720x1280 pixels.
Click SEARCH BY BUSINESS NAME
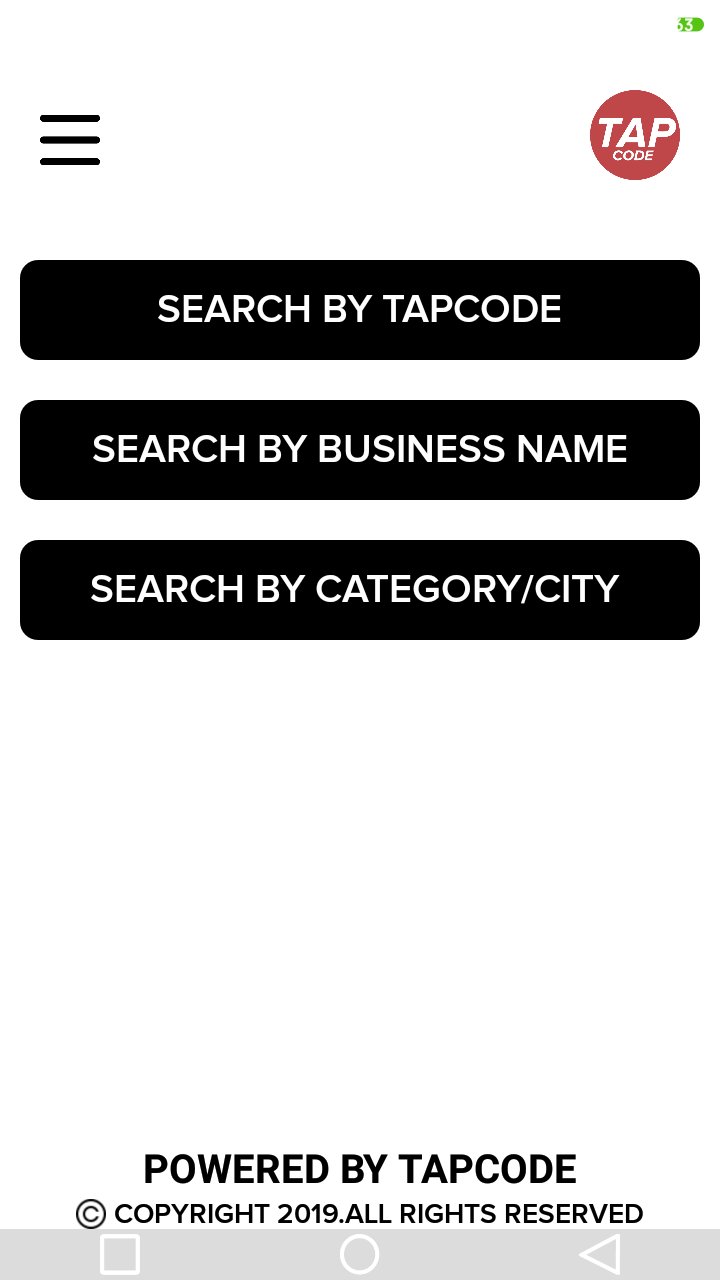coord(360,449)
